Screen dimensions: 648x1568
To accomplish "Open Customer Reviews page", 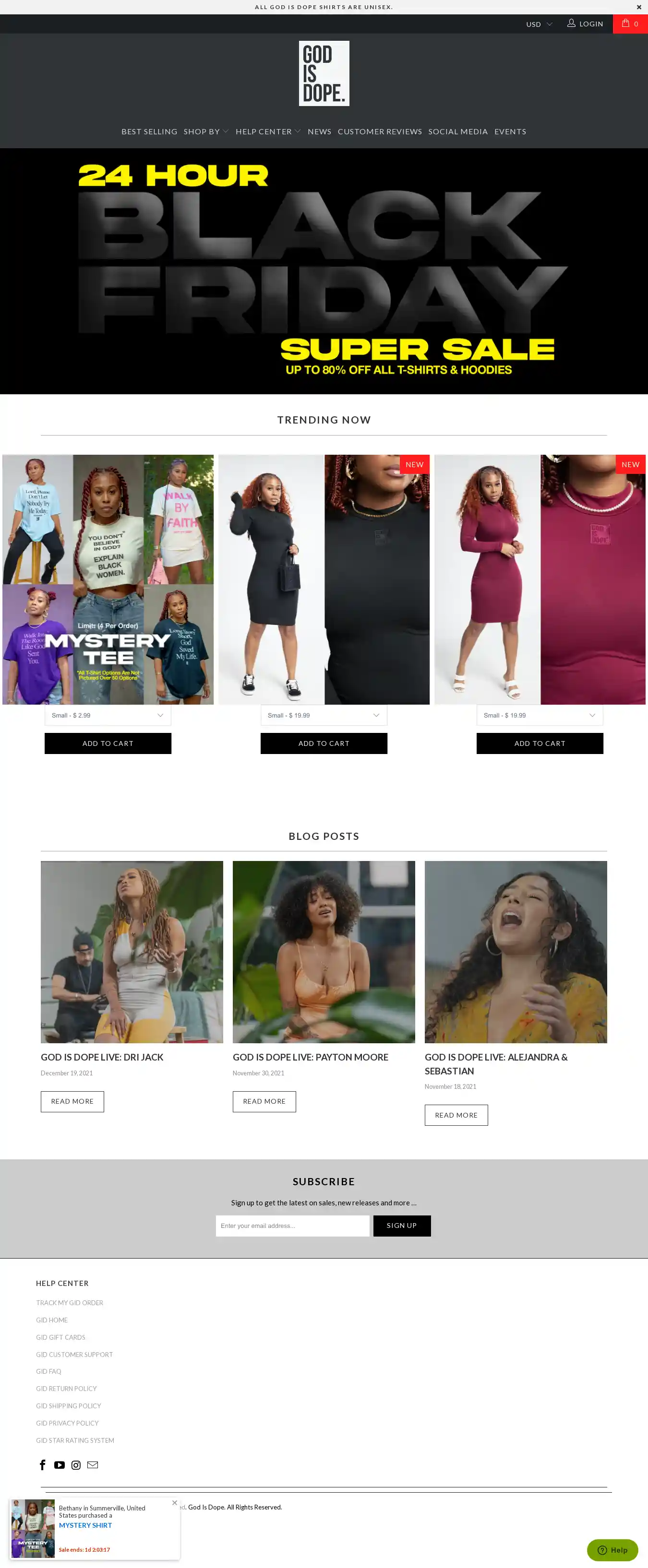I will click(379, 131).
